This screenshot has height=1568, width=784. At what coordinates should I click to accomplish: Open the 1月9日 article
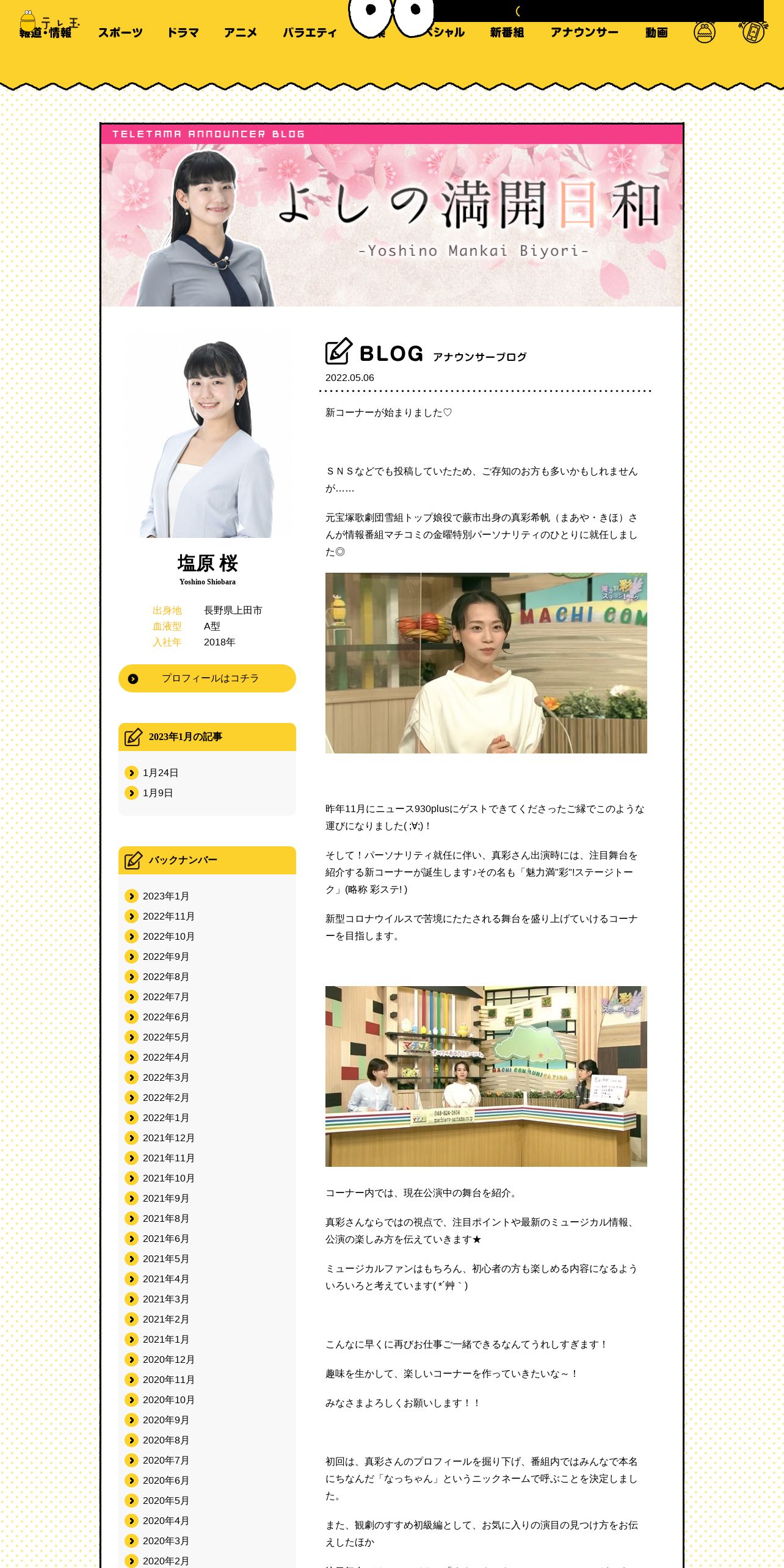[158, 793]
